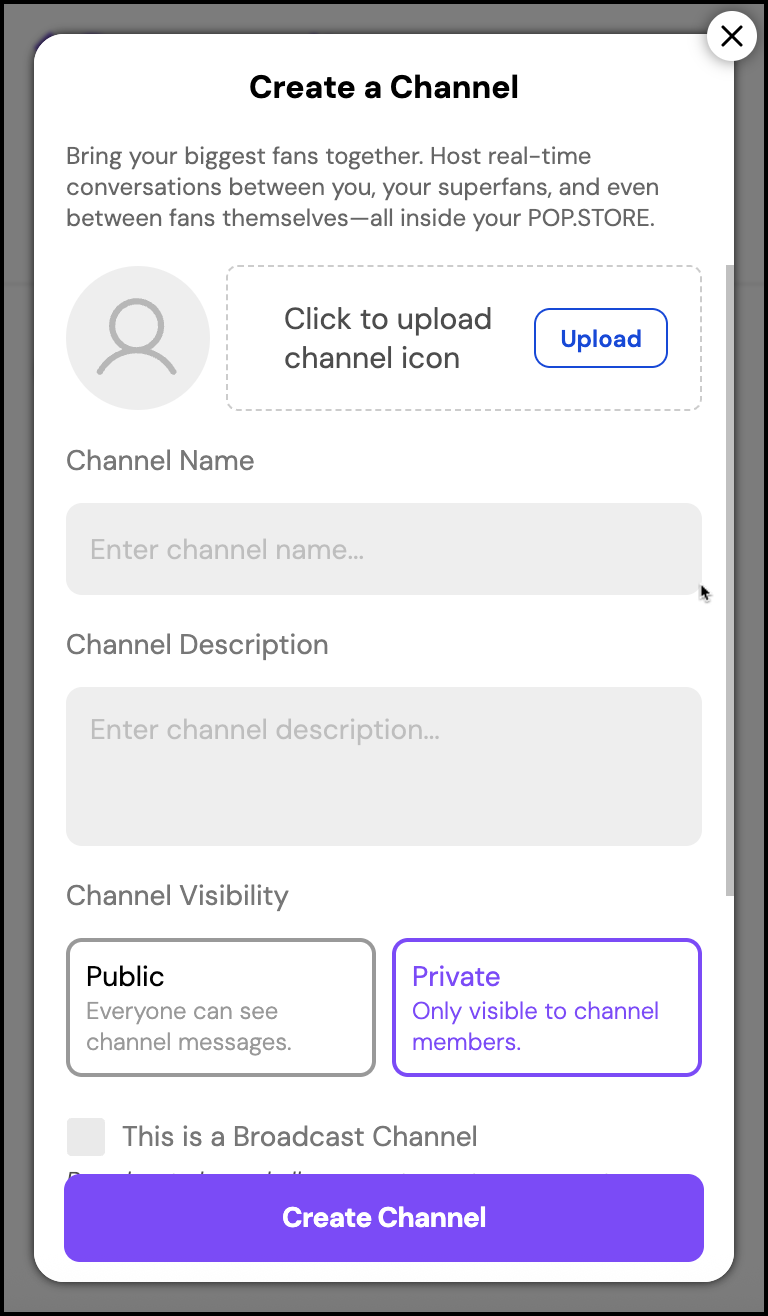The image size is (768, 1316).
Task: Tap the channel icon avatar placeholder
Action: pyautogui.click(x=138, y=338)
